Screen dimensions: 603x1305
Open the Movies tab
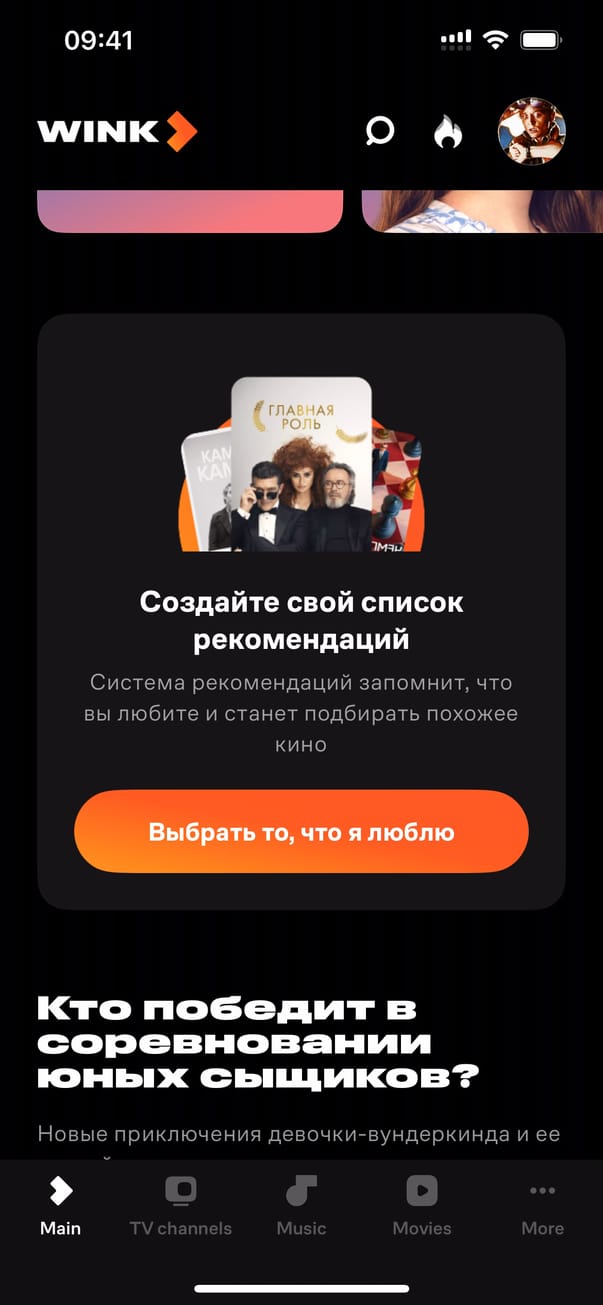421,1206
